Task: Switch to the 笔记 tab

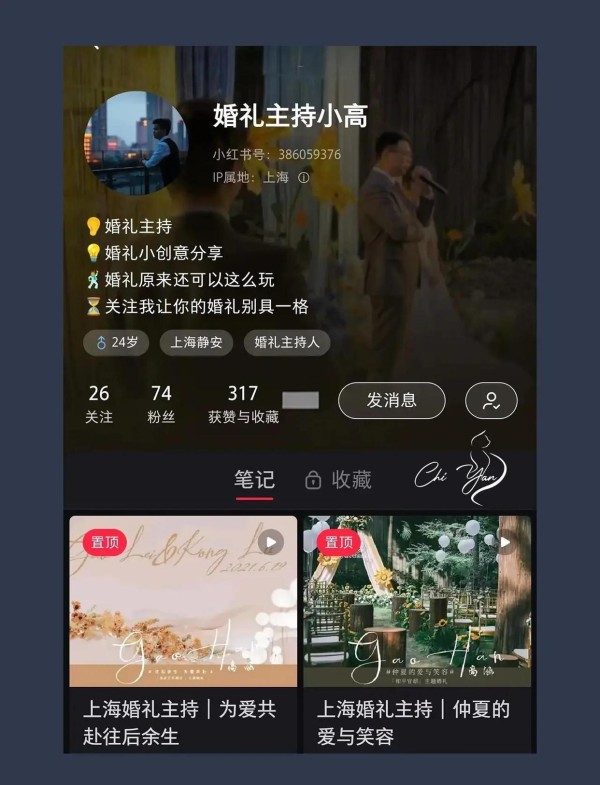Action: pyautogui.click(x=254, y=480)
